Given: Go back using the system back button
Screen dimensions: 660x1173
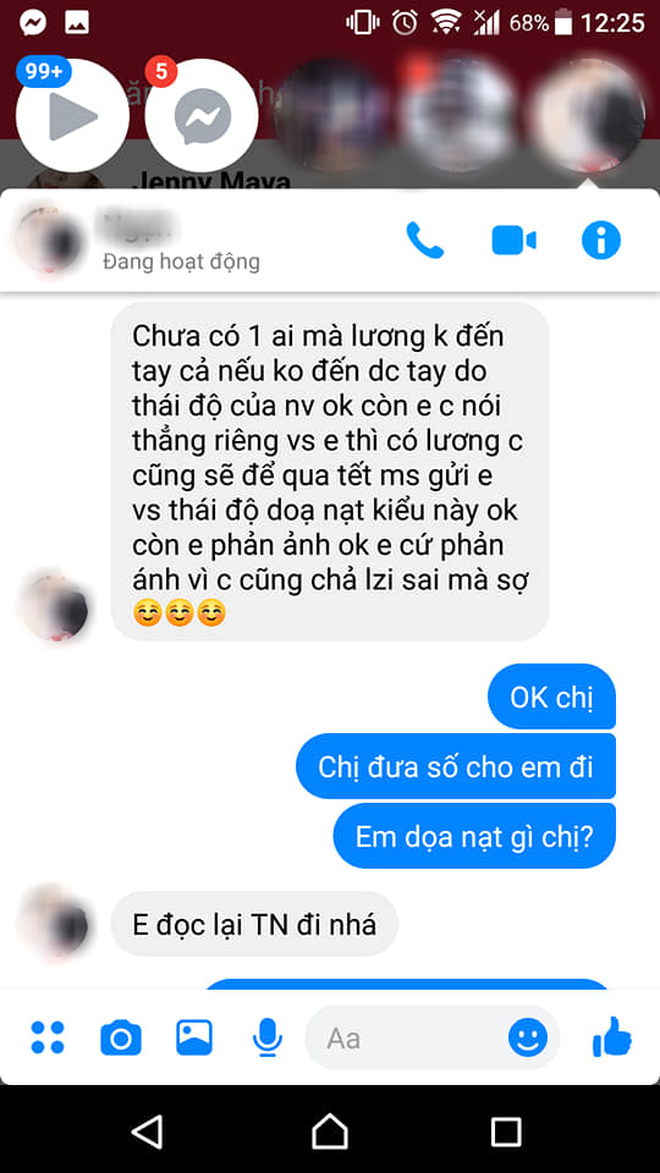Looking at the screenshot, I should point(148,1131).
